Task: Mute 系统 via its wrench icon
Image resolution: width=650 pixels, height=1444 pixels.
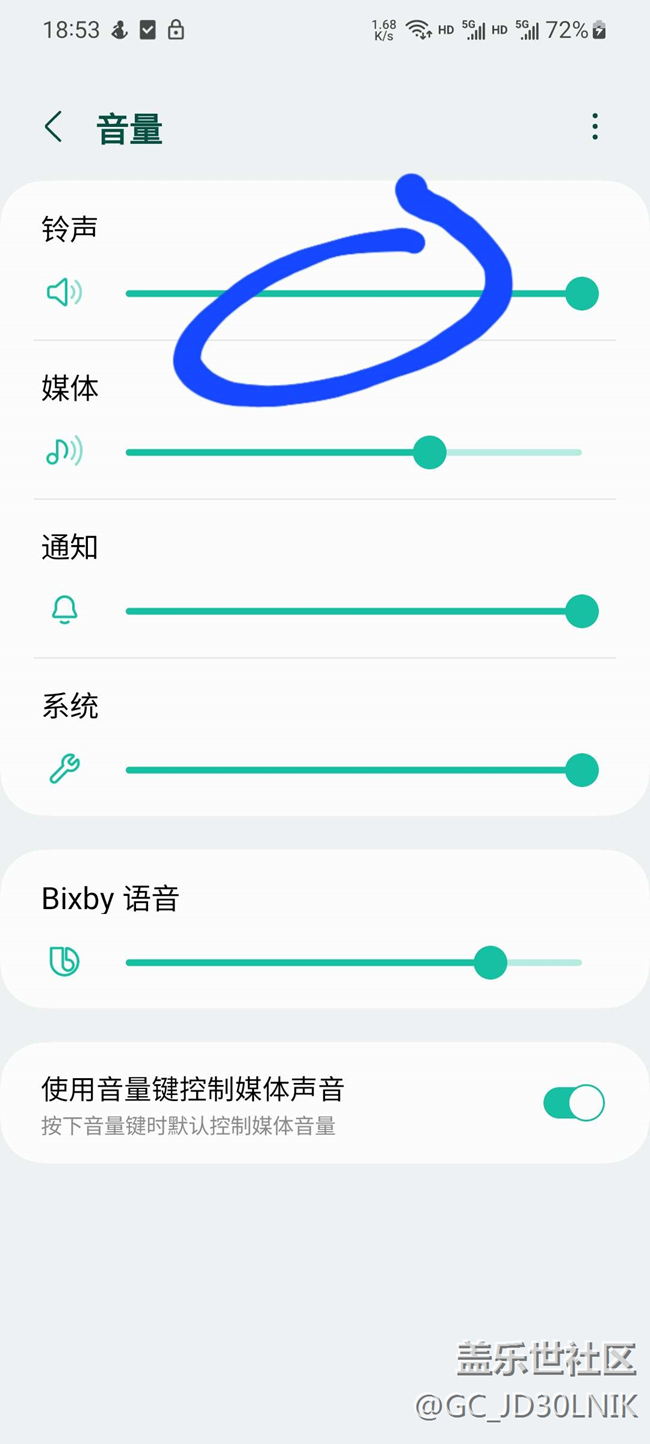Action: click(64, 769)
